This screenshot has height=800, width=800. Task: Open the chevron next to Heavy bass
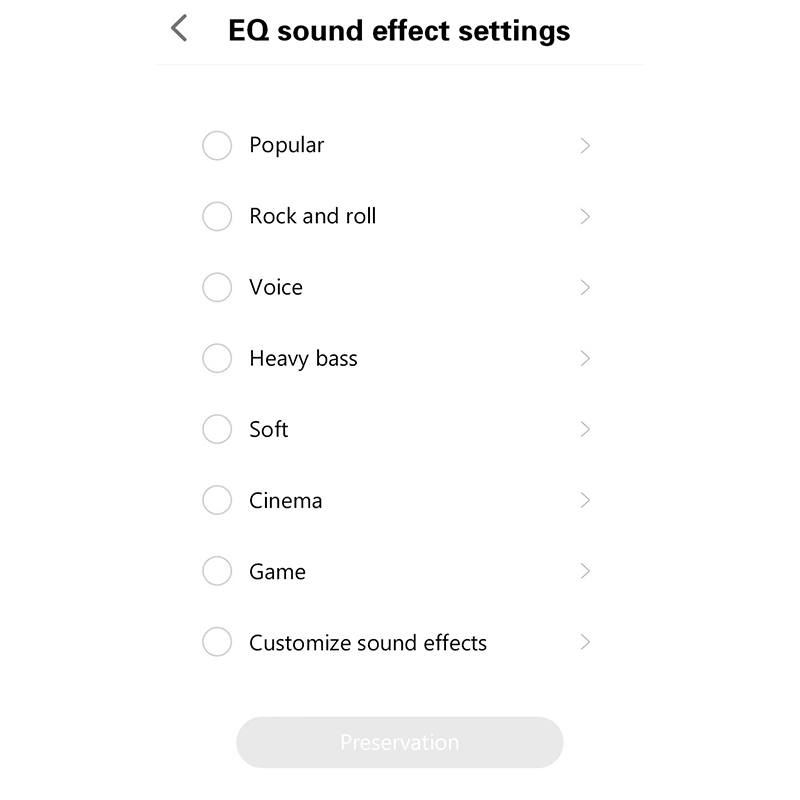585,358
